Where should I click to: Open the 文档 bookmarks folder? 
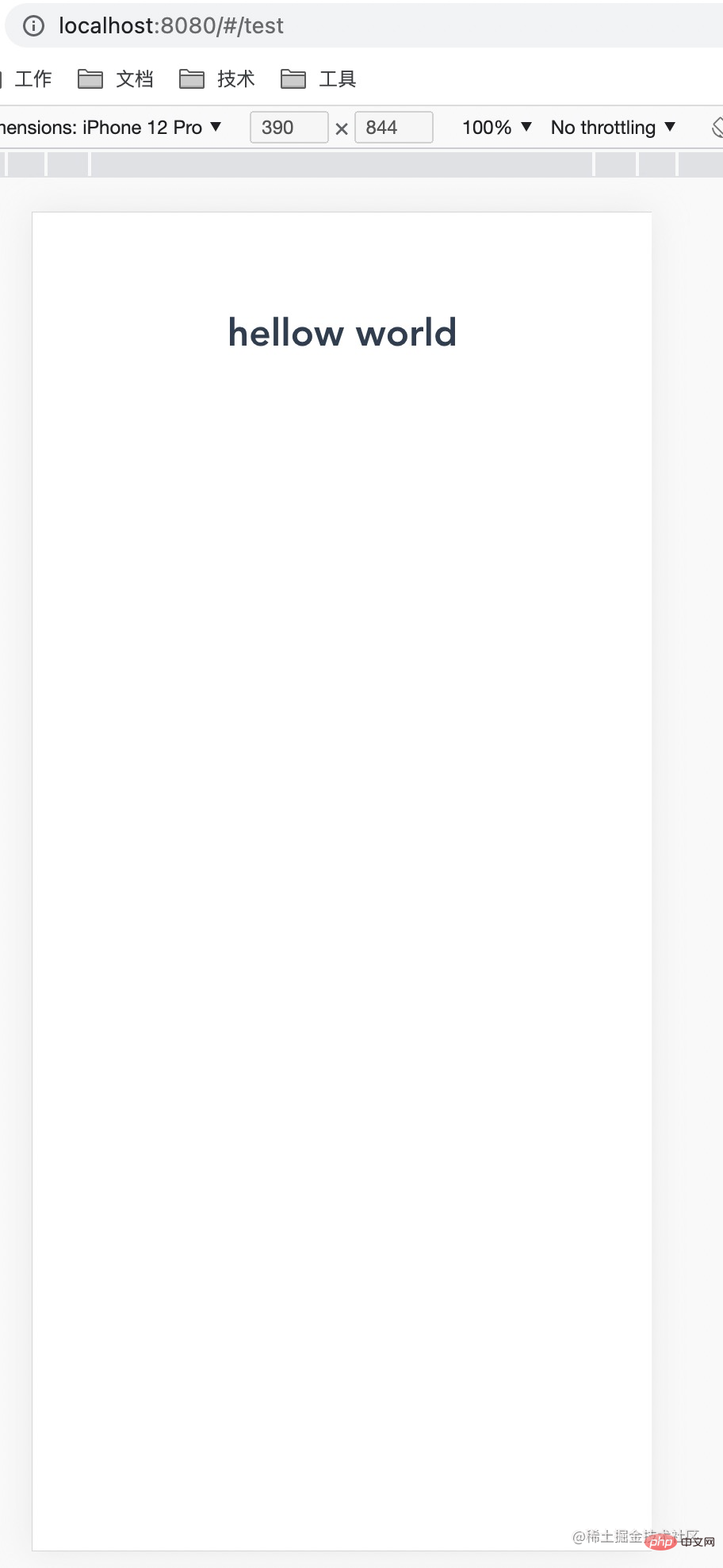(116, 79)
